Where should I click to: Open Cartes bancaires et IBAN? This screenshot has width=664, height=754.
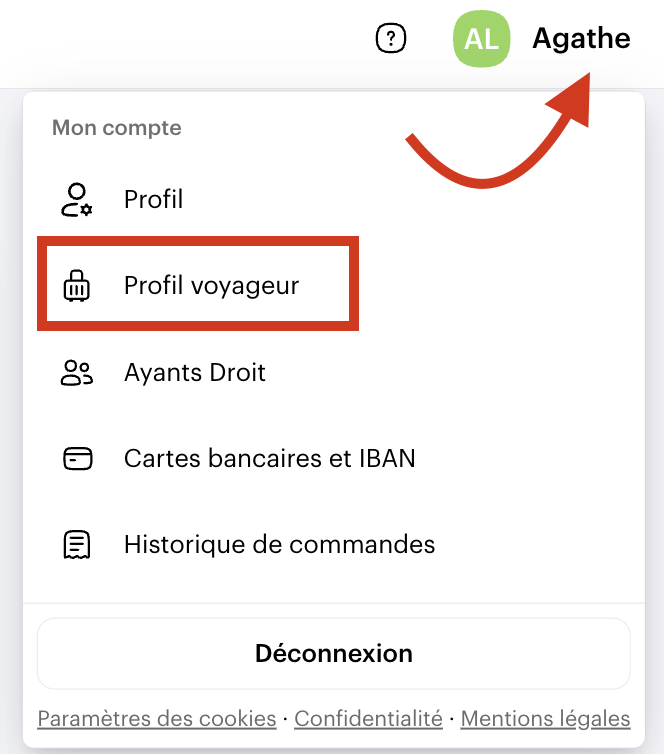pyautogui.click(x=269, y=459)
